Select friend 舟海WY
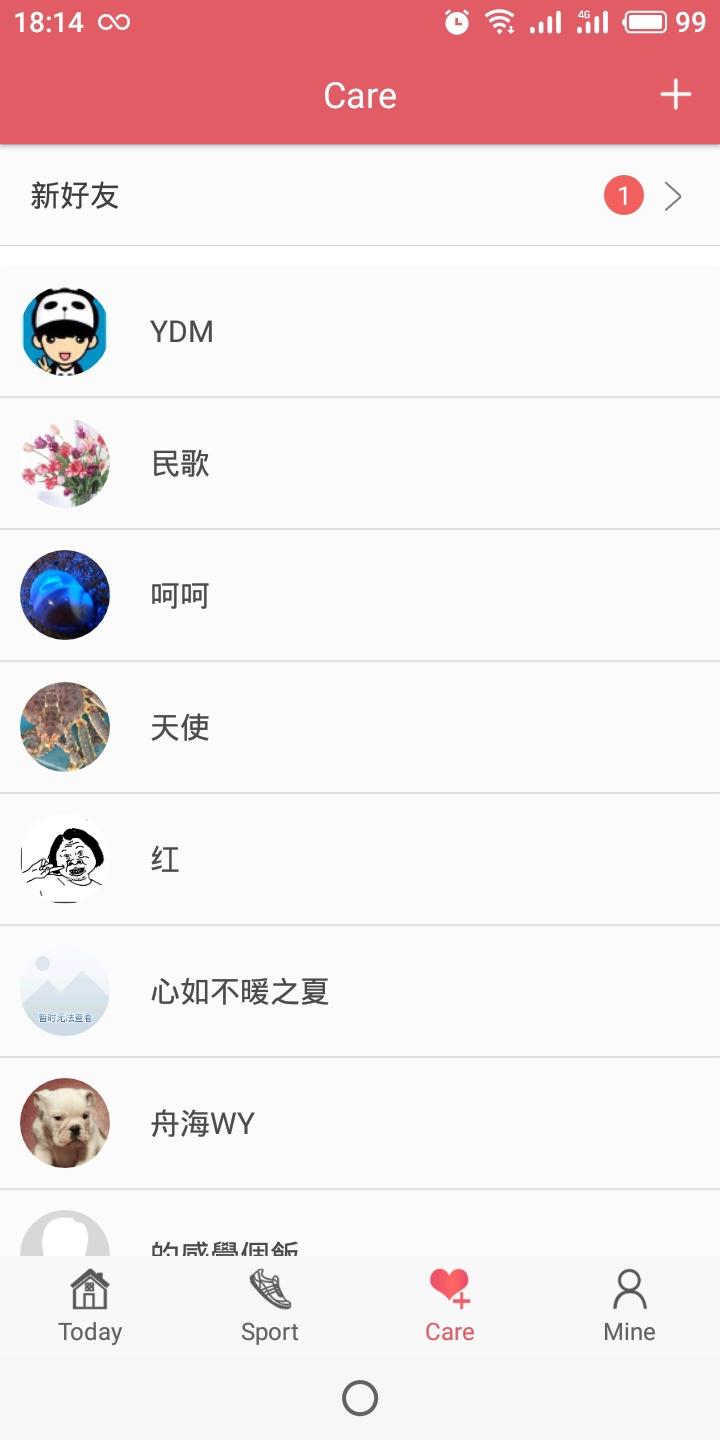The image size is (720, 1440). point(360,1124)
